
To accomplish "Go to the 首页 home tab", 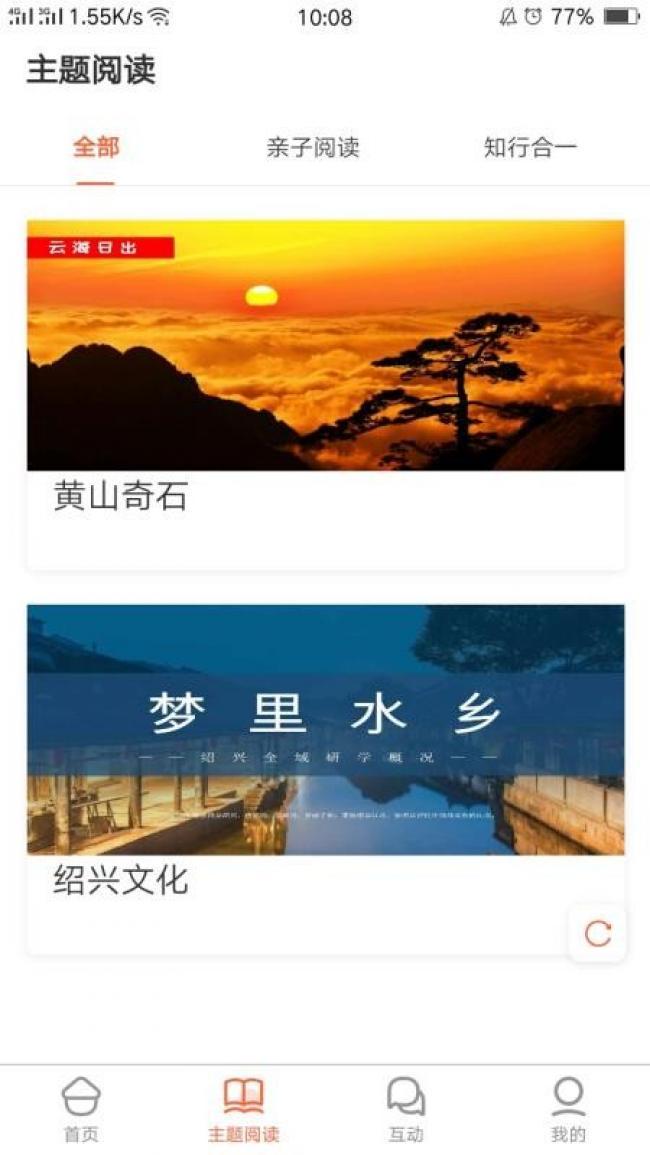I will pyautogui.click(x=81, y=1110).
